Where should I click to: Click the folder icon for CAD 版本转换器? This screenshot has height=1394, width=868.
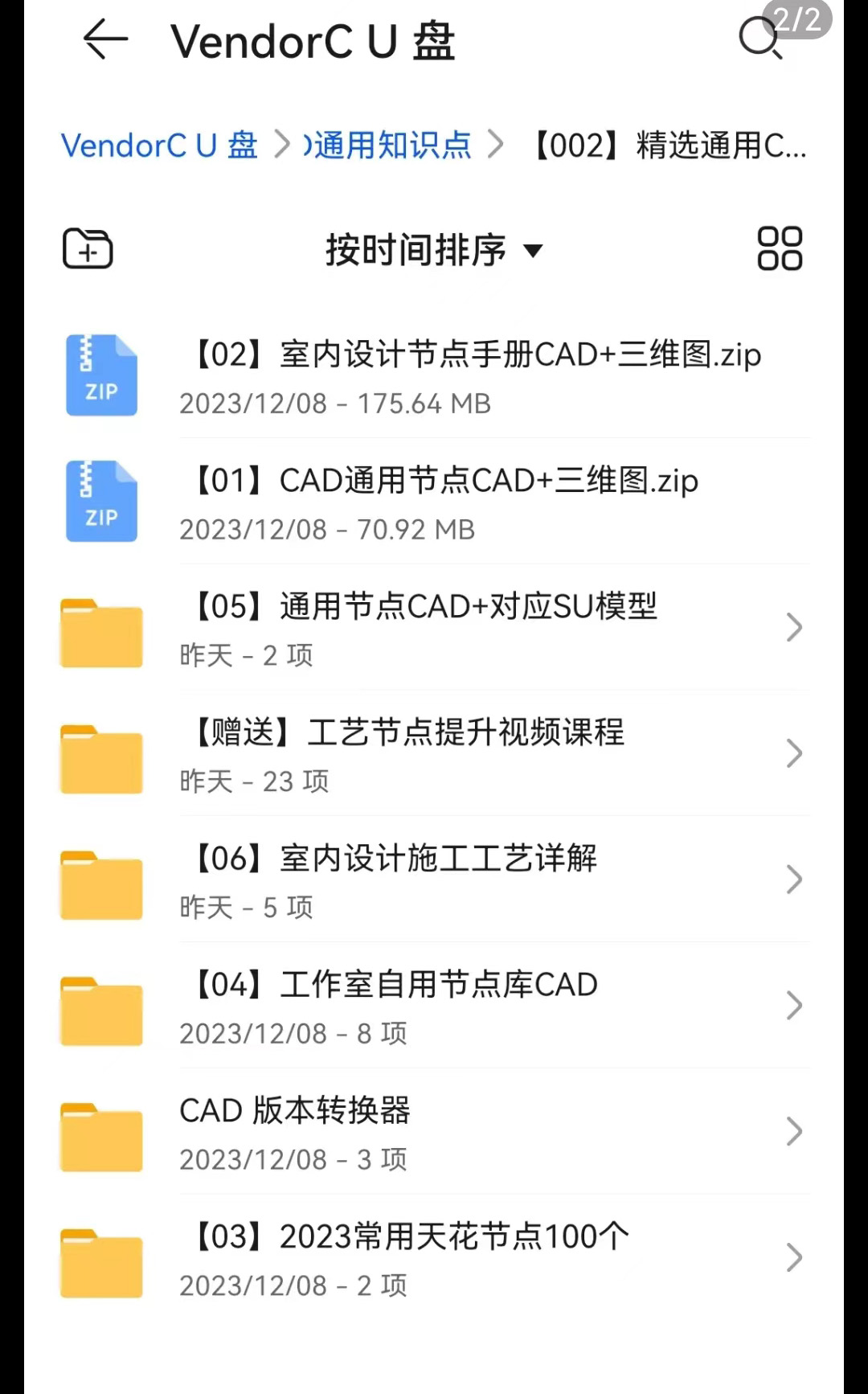coord(100,1134)
